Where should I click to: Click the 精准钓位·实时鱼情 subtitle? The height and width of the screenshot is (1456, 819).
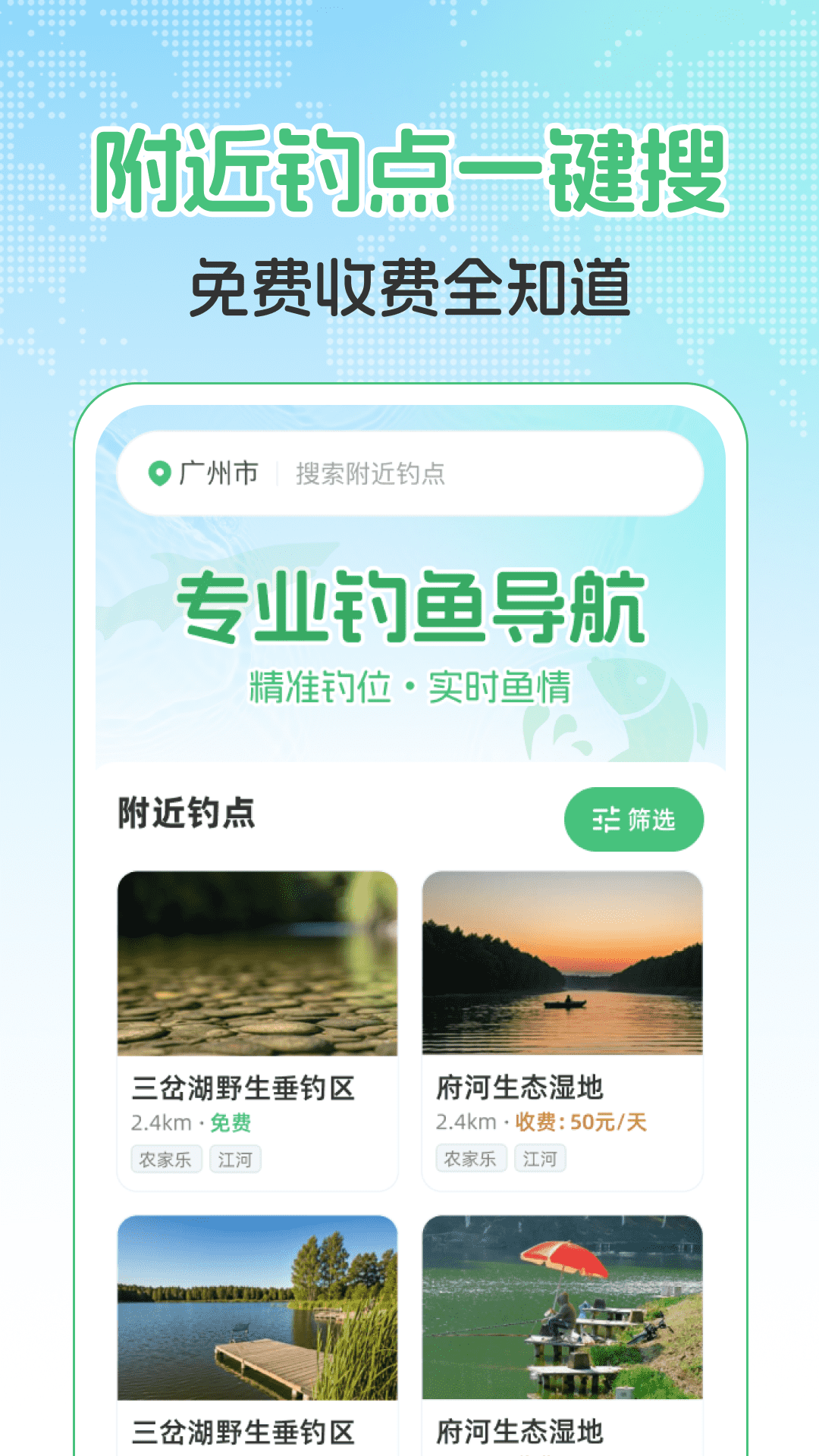tap(409, 686)
